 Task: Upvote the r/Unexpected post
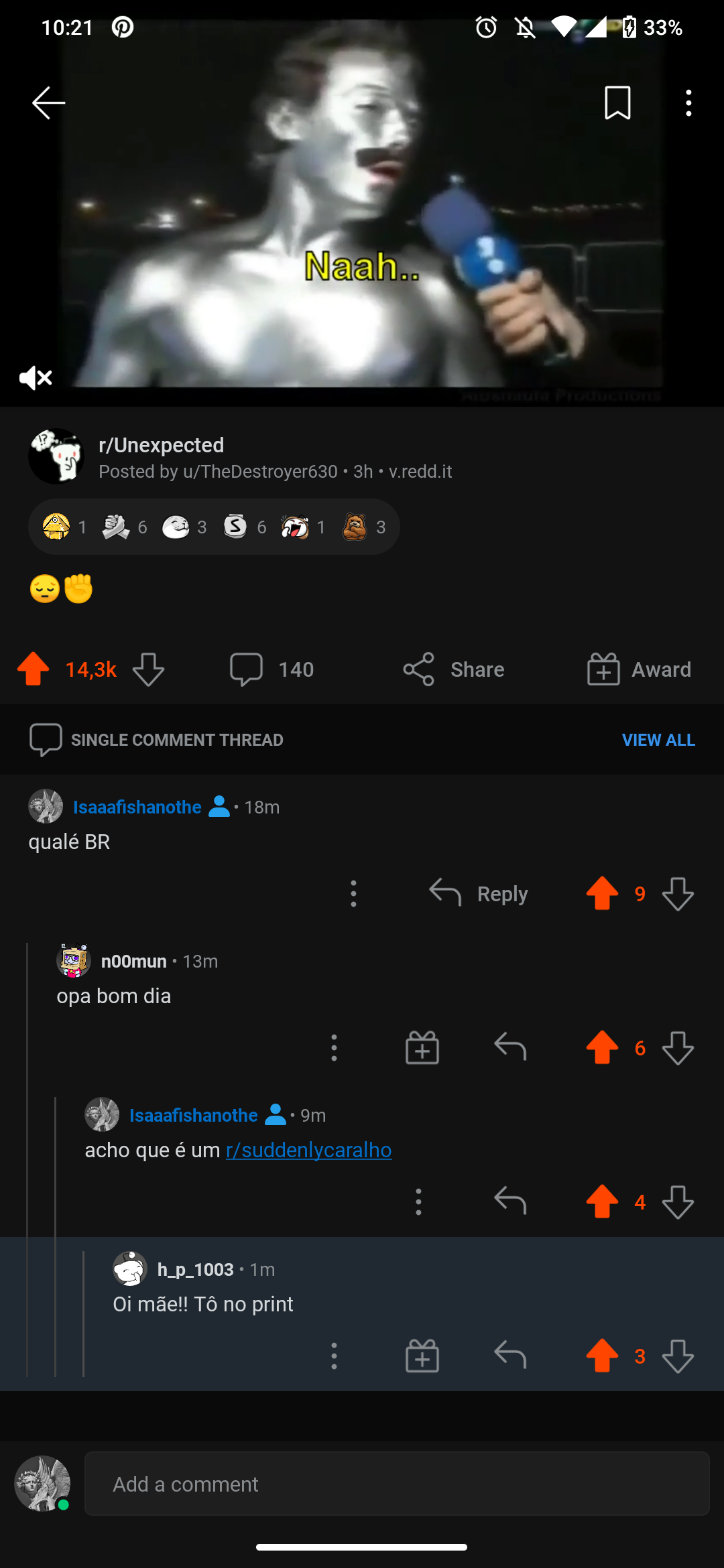tap(34, 668)
